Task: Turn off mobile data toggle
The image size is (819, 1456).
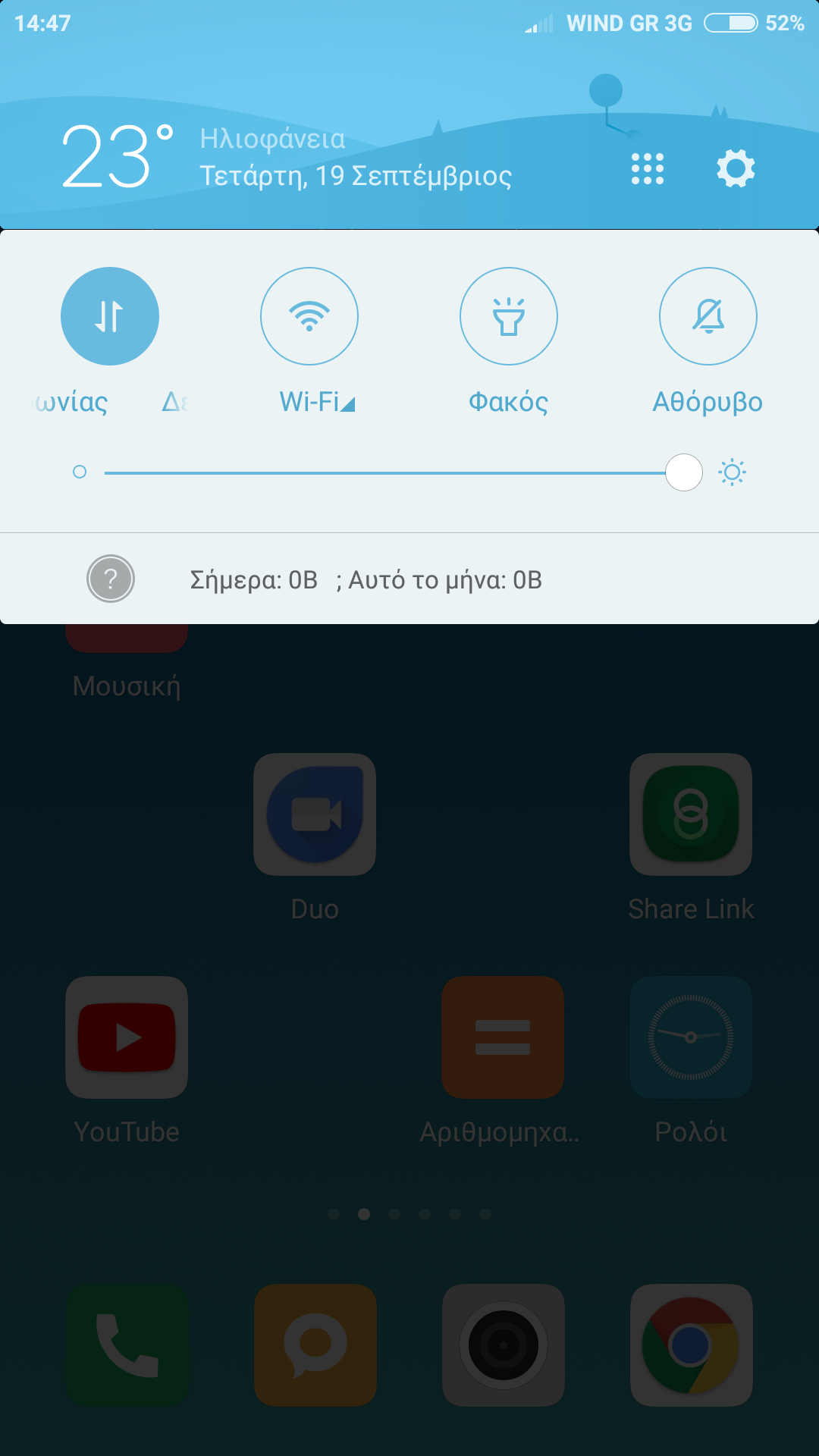Action: coord(110,316)
